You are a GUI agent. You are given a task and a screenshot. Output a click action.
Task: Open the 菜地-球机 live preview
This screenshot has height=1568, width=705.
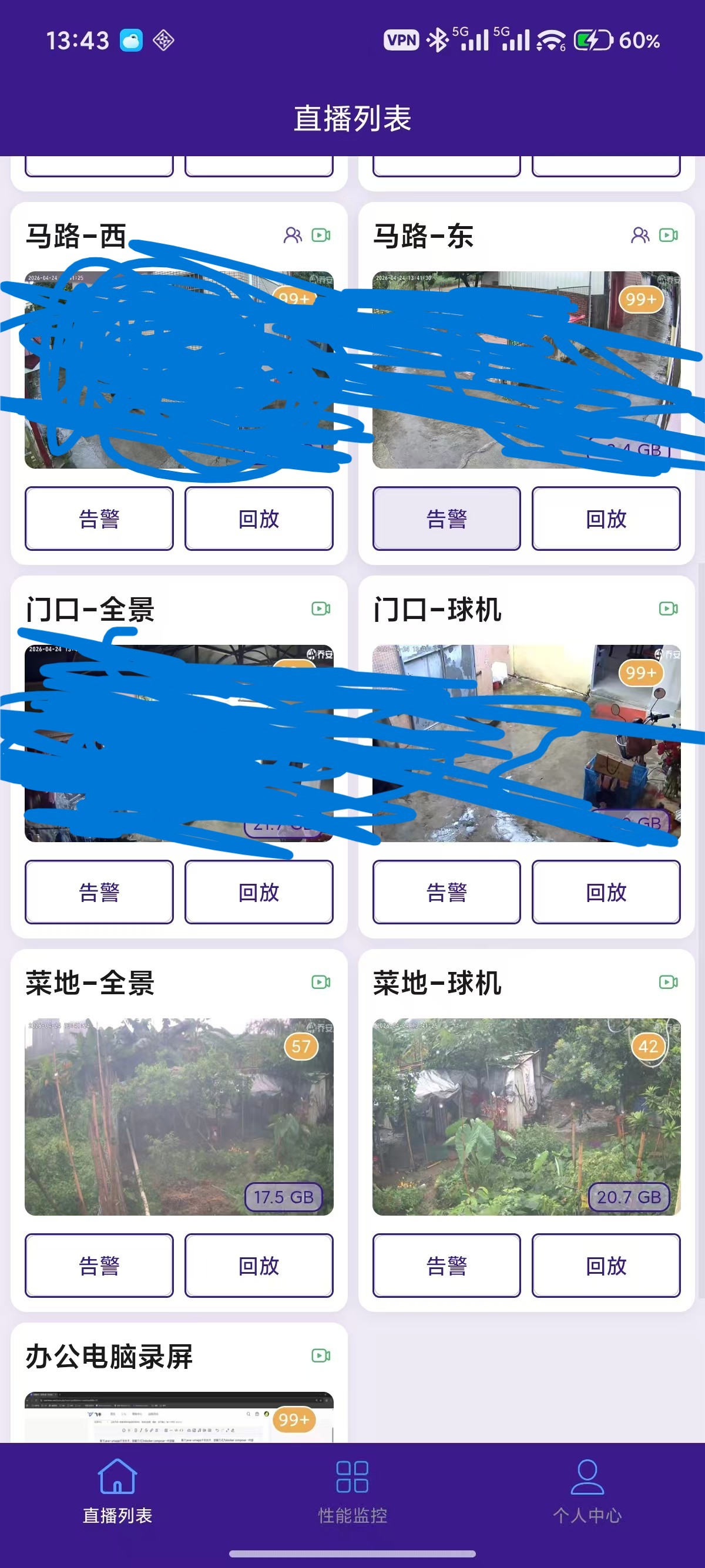pyautogui.click(x=526, y=1116)
